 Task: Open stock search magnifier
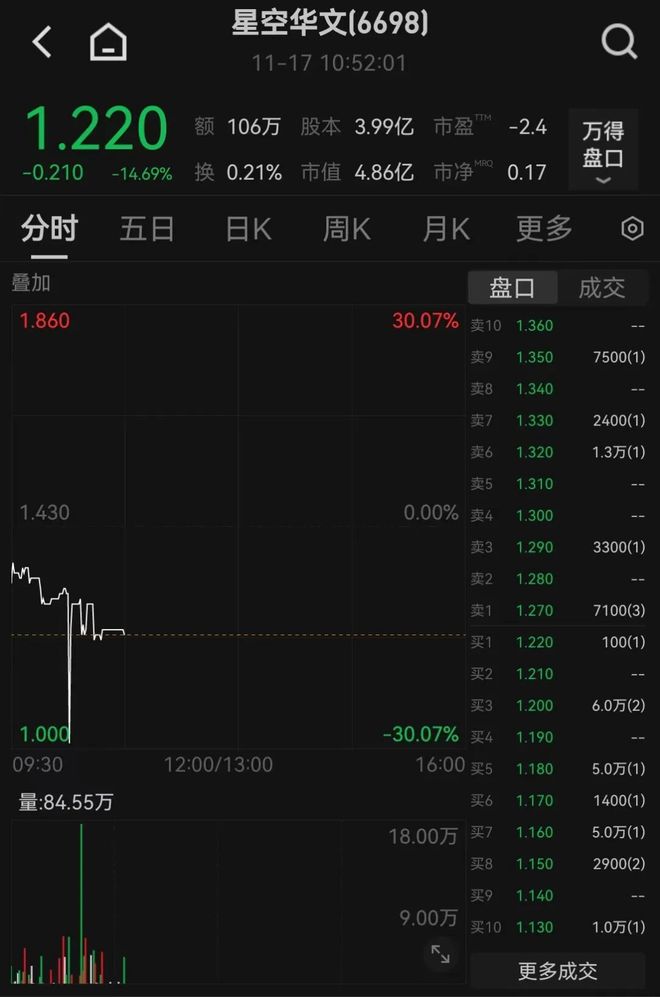[x=619, y=42]
